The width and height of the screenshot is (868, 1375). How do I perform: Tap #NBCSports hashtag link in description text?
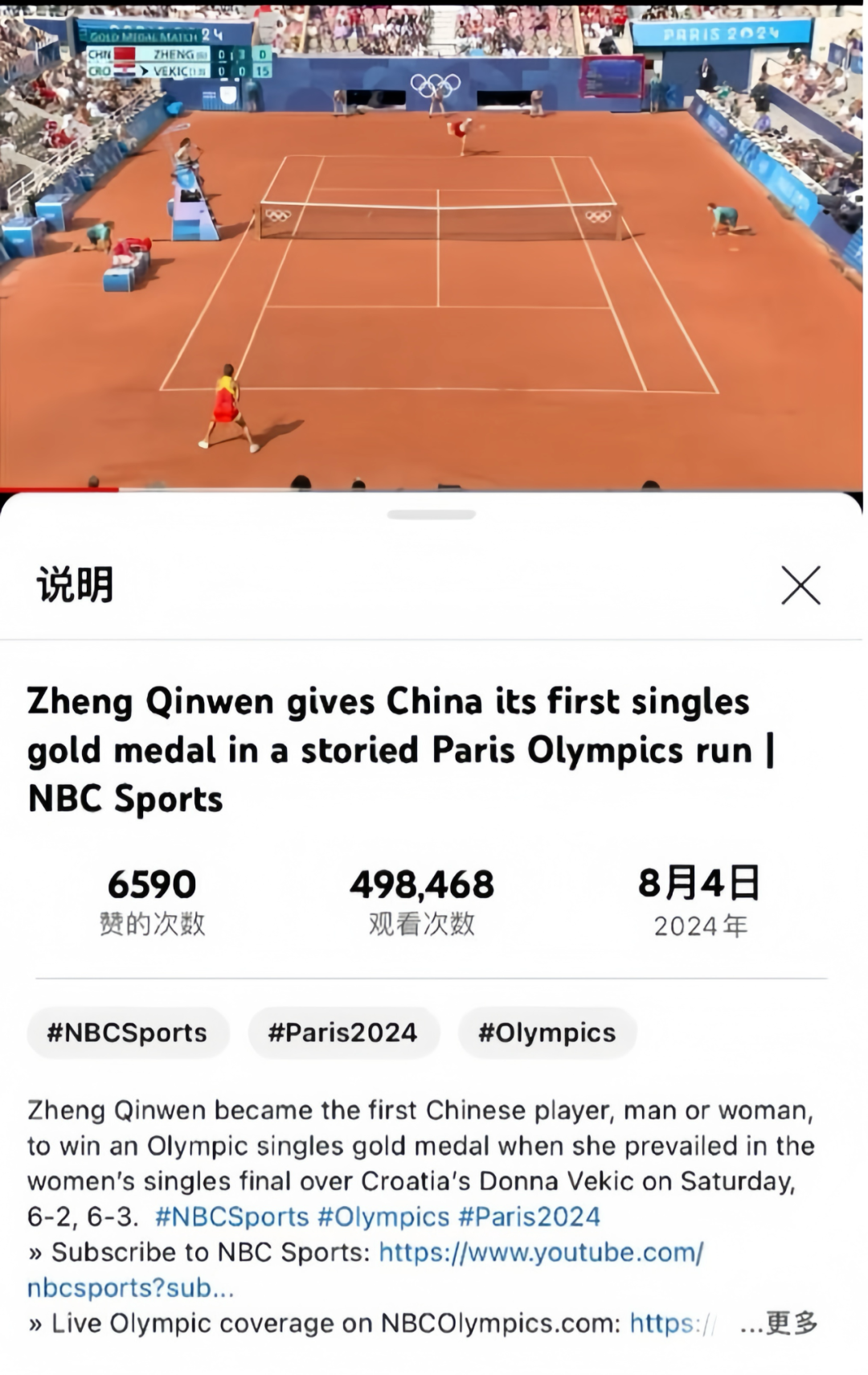tap(231, 1217)
